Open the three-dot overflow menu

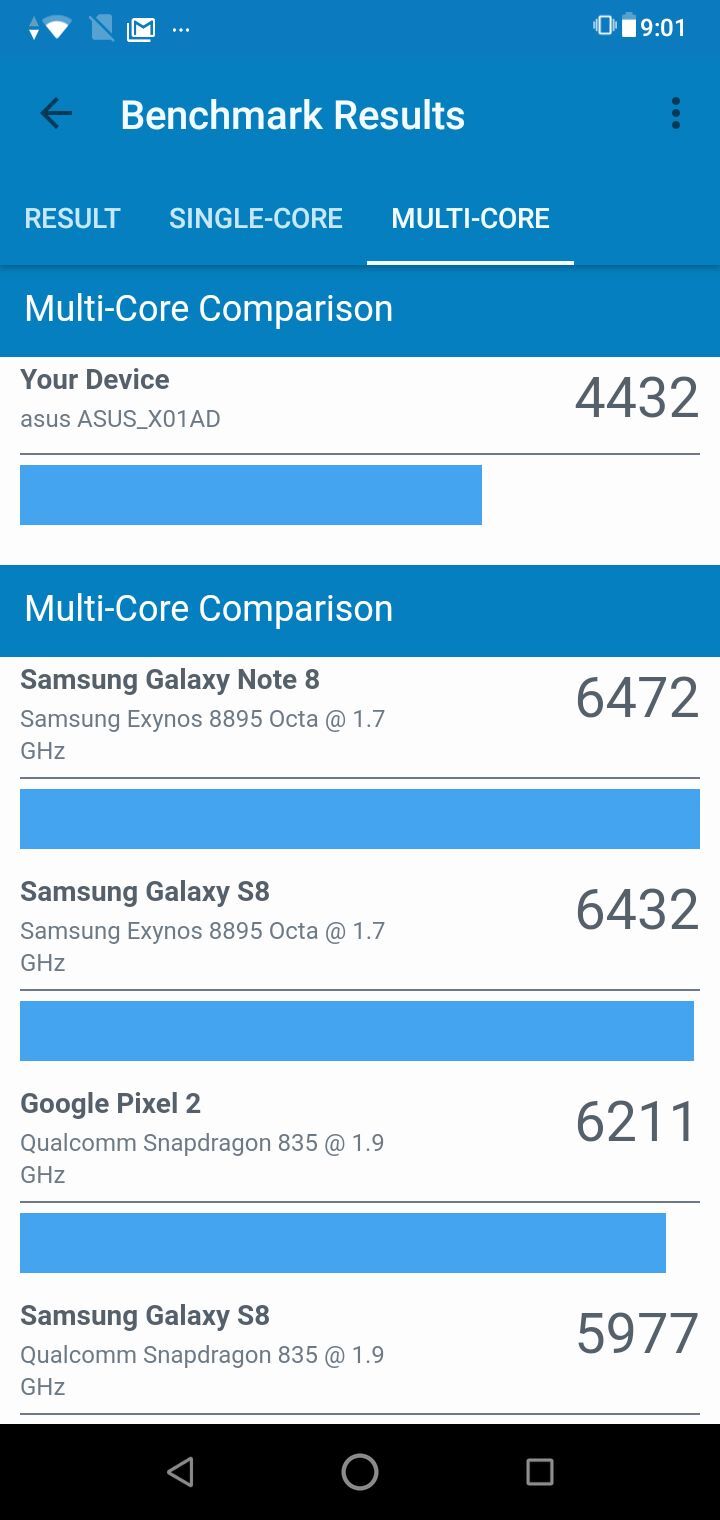tap(675, 113)
